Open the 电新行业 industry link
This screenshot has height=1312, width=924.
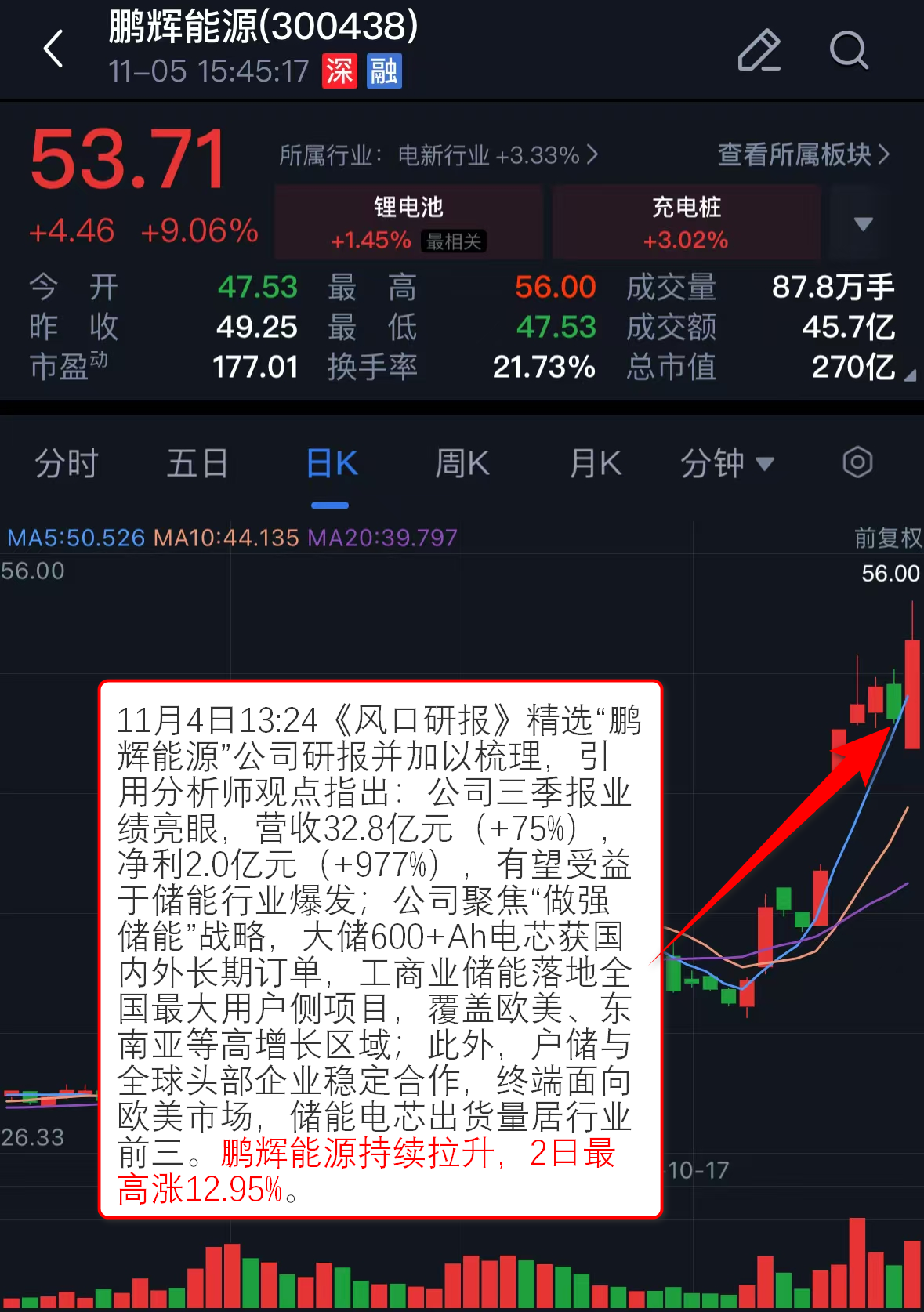pos(439,155)
